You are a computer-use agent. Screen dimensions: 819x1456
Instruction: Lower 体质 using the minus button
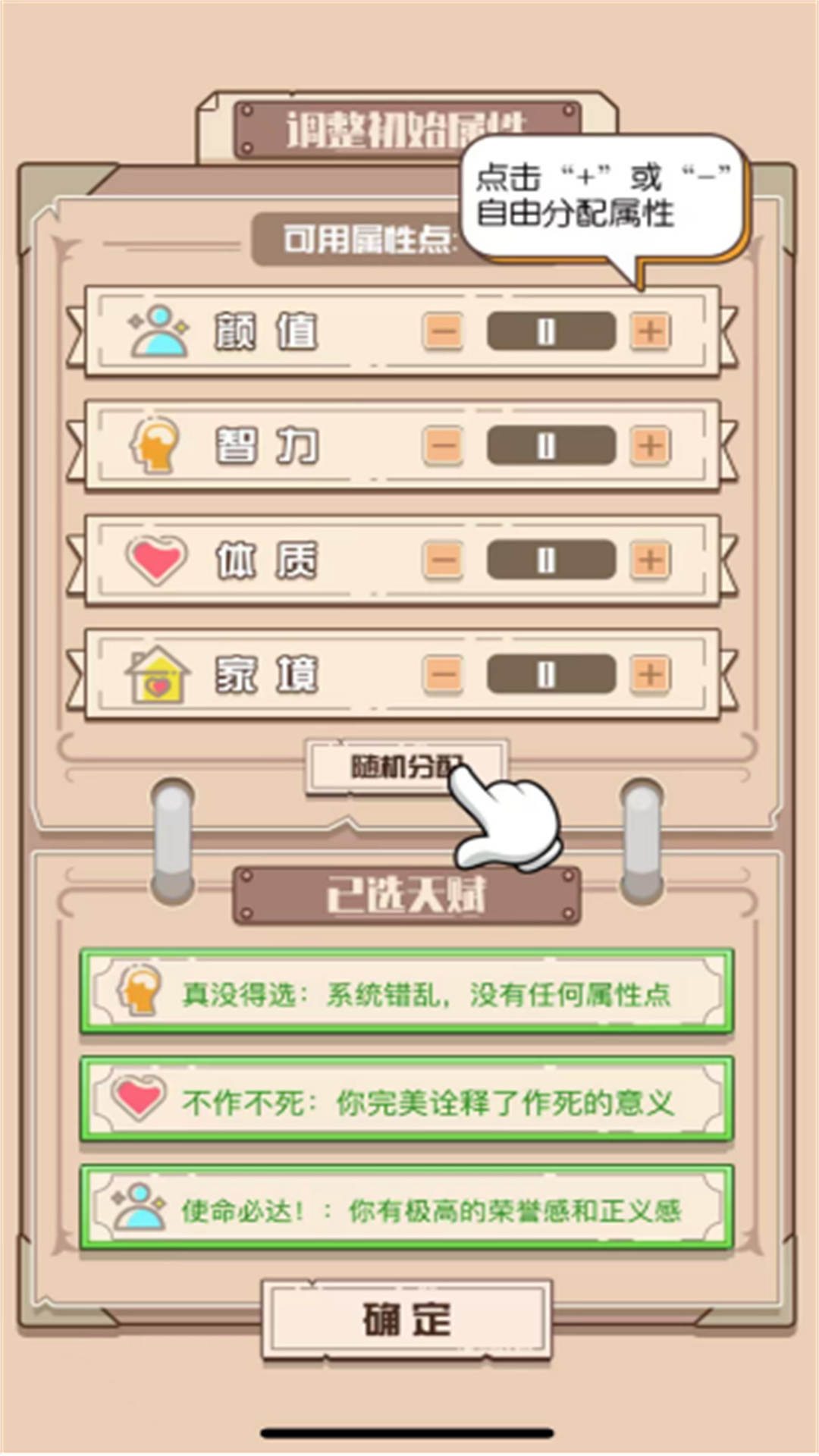click(444, 560)
